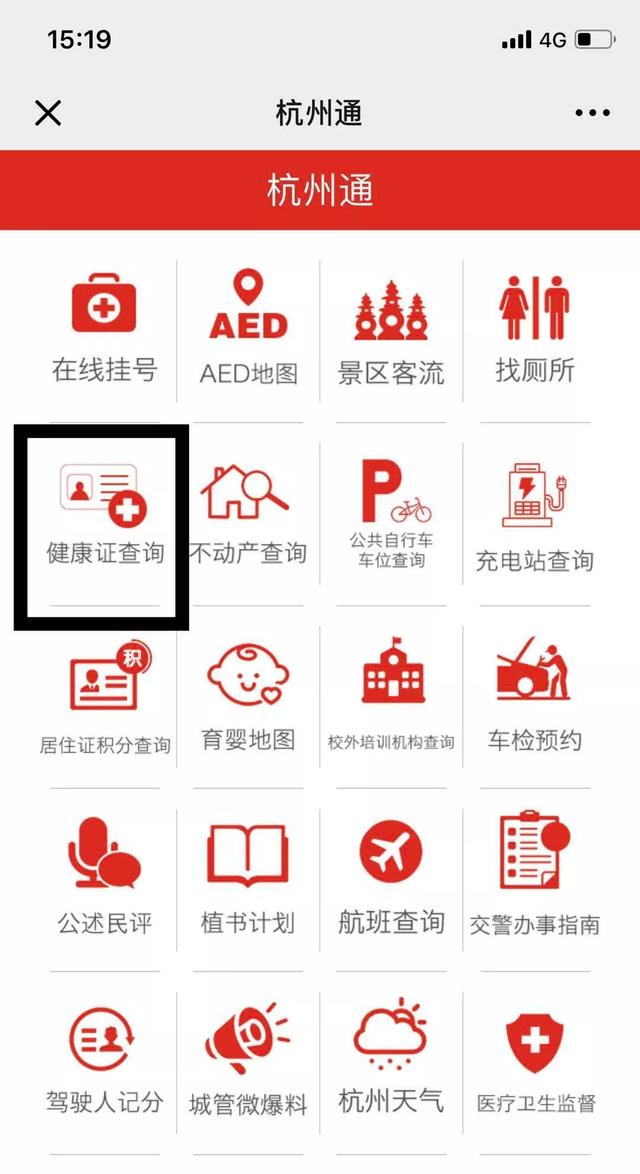The width and height of the screenshot is (640, 1174).
Task: Select 不动产查询
Action: click(x=249, y=514)
